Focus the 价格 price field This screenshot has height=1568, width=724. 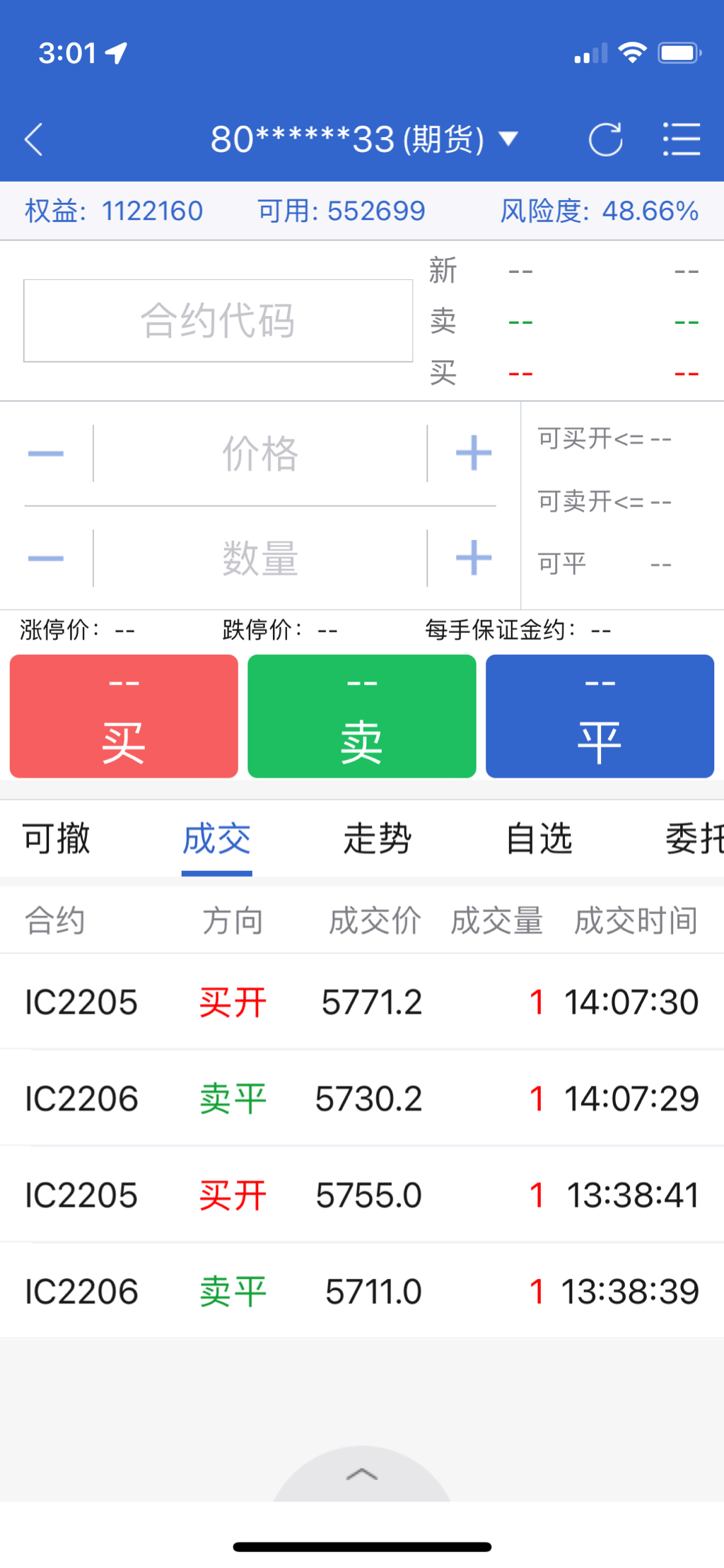tap(260, 453)
